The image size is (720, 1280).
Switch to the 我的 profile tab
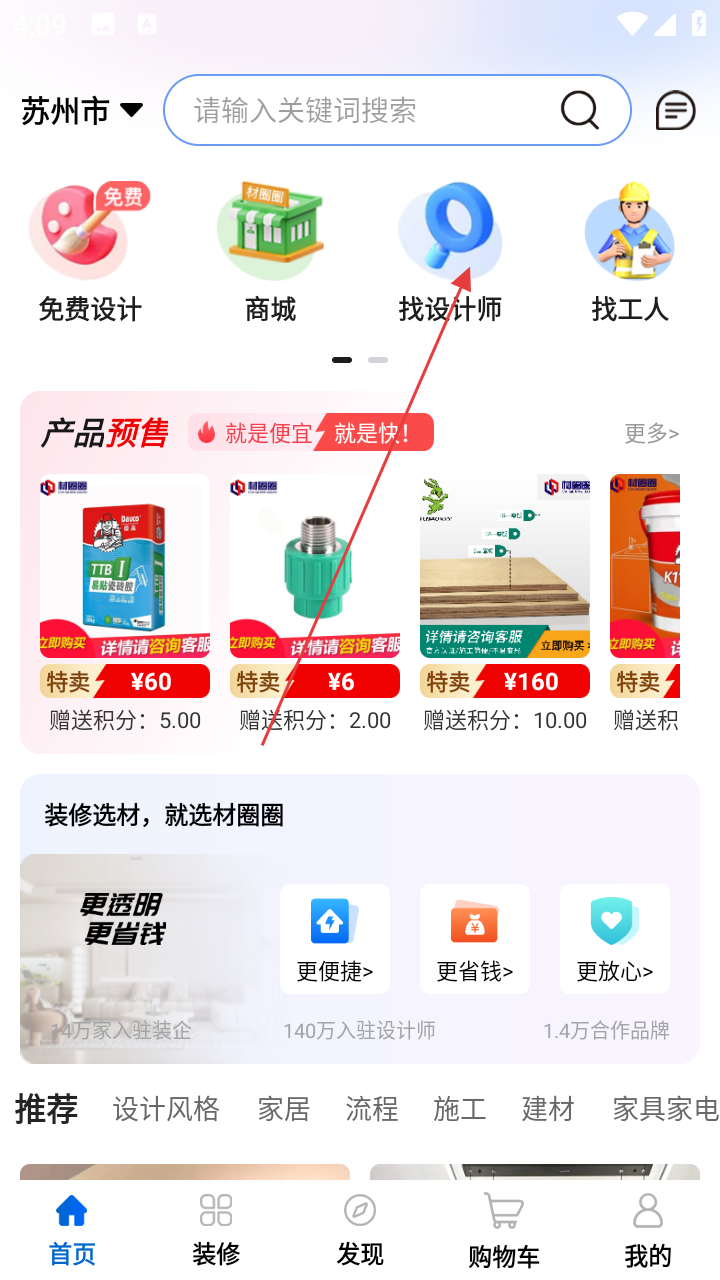click(x=648, y=1230)
